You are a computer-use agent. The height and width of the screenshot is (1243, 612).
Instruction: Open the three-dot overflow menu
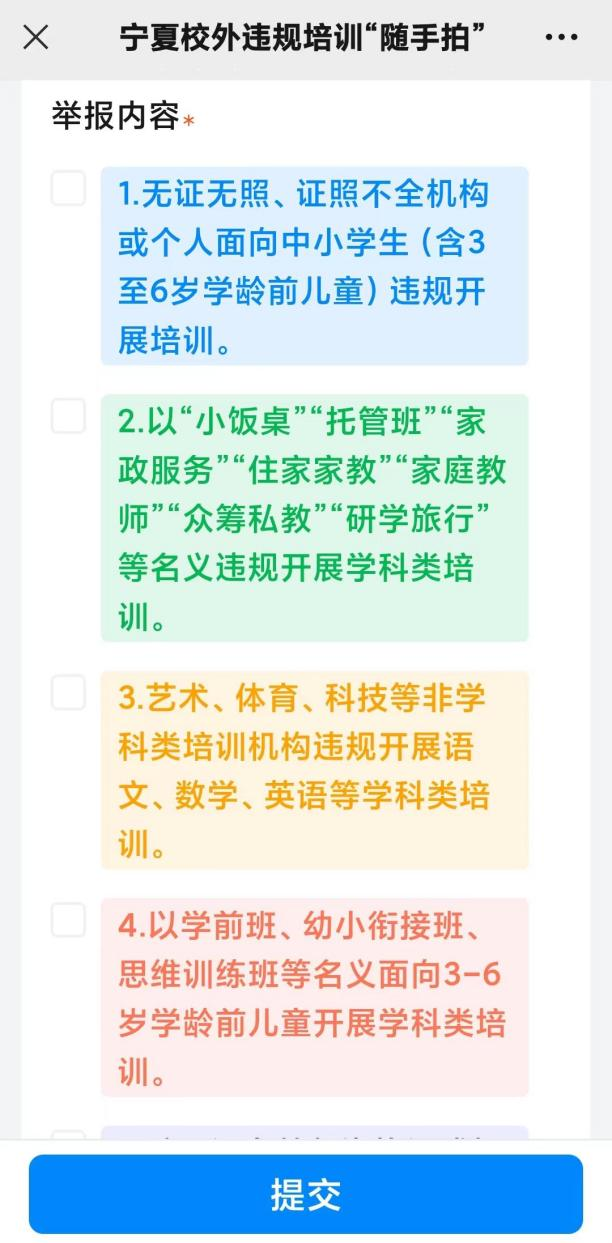click(561, 38)
